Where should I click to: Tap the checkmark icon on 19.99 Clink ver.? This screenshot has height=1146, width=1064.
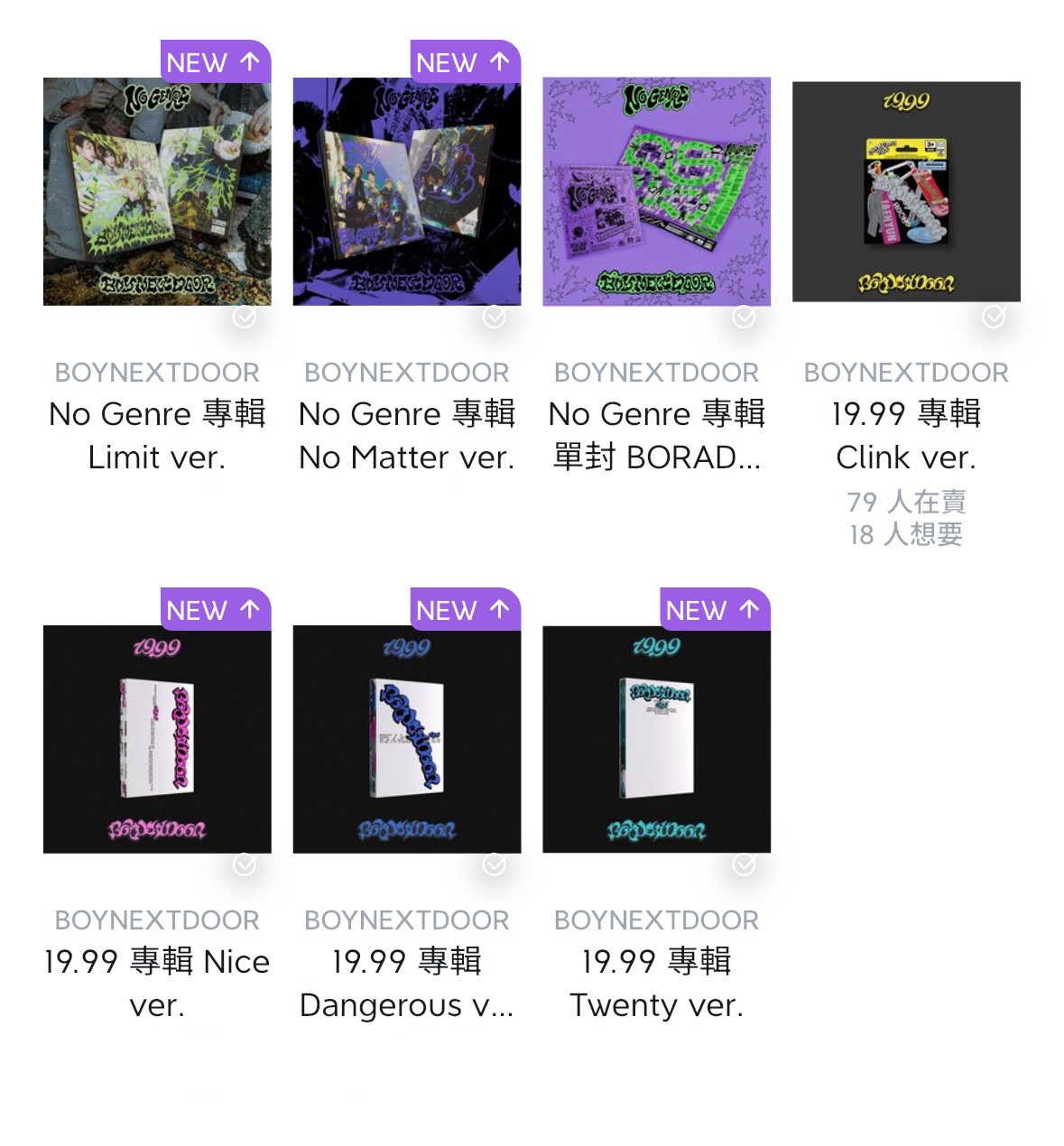tap(992, 315)
